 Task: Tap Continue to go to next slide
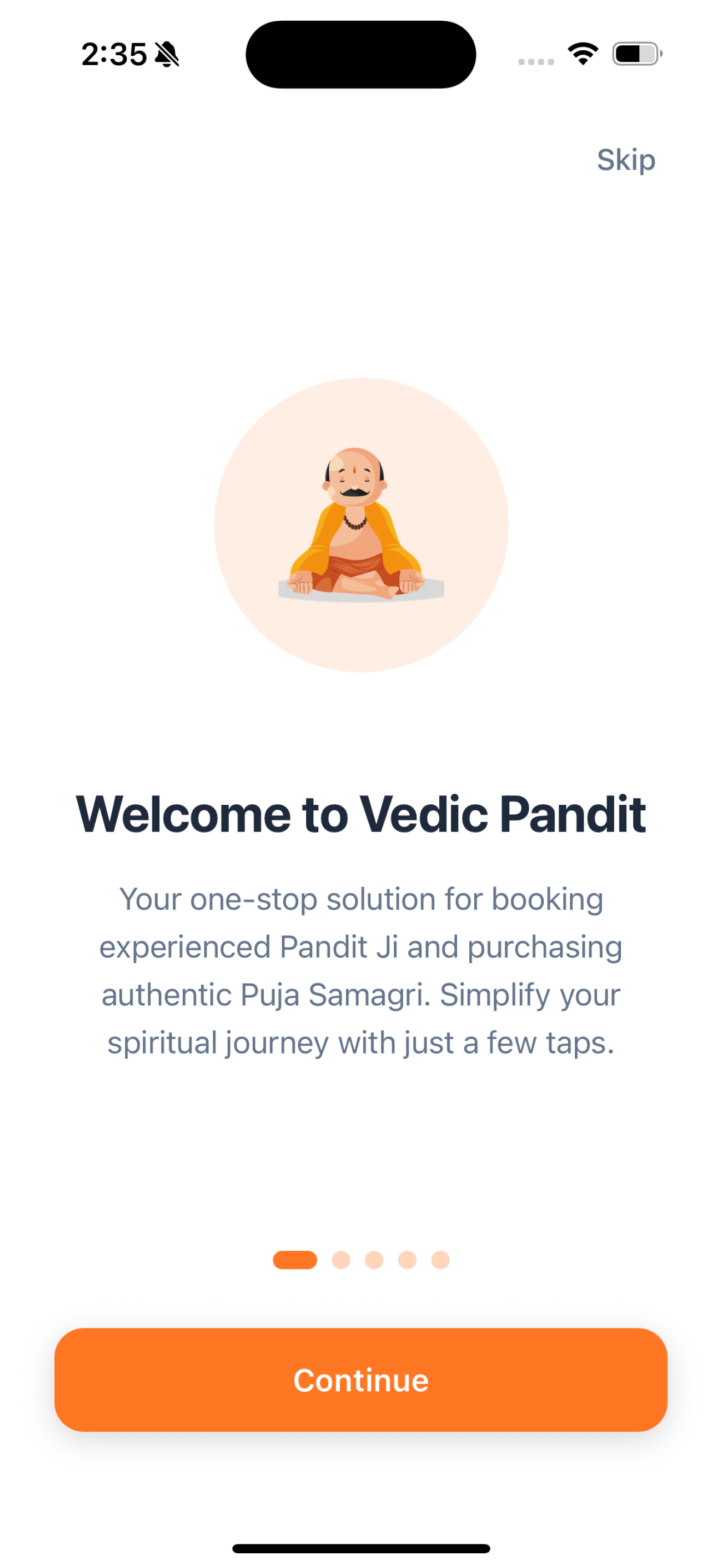click(x=360, y=1379)
